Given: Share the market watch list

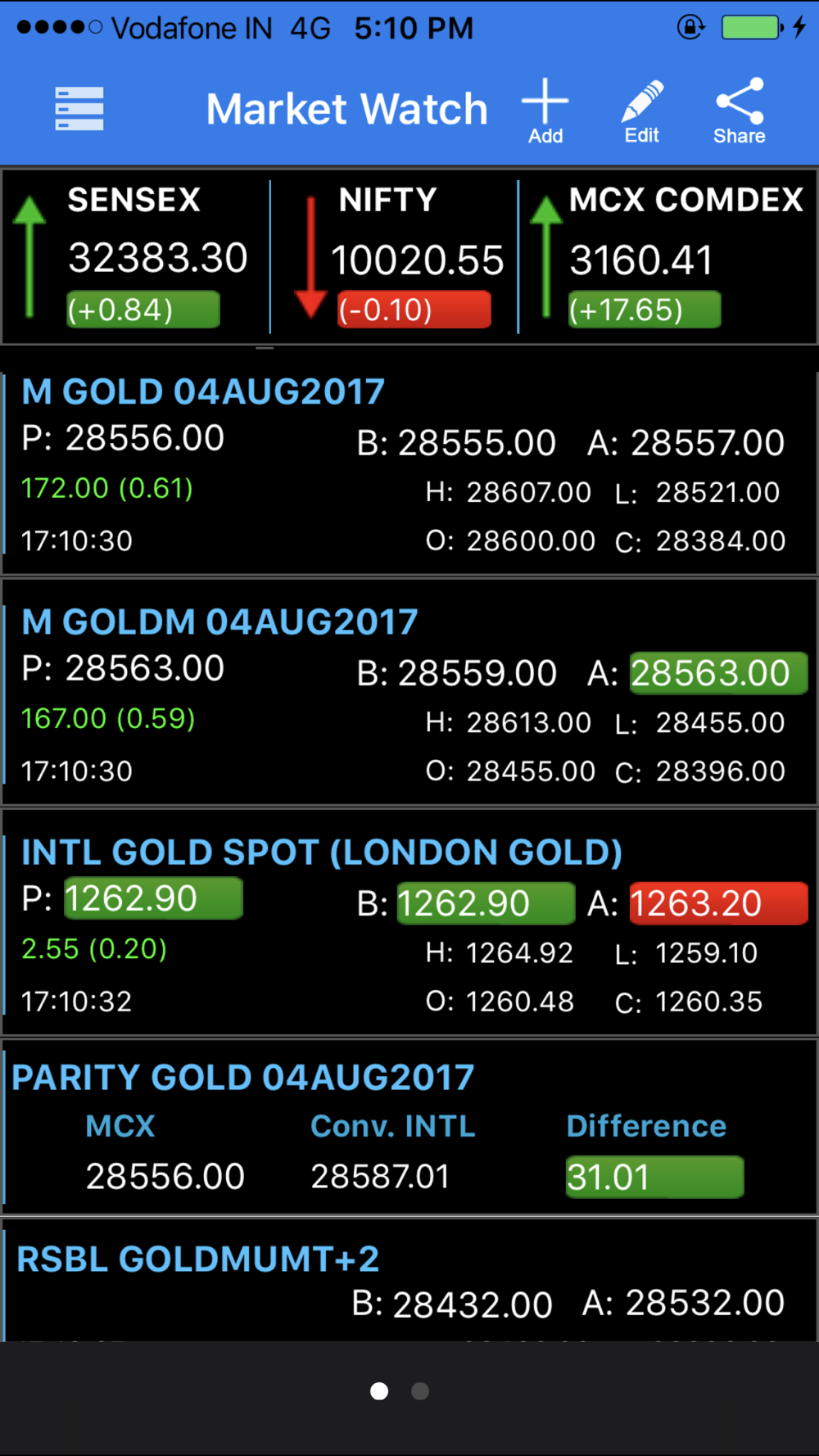Looking at the screenshot, I should 740,112.
